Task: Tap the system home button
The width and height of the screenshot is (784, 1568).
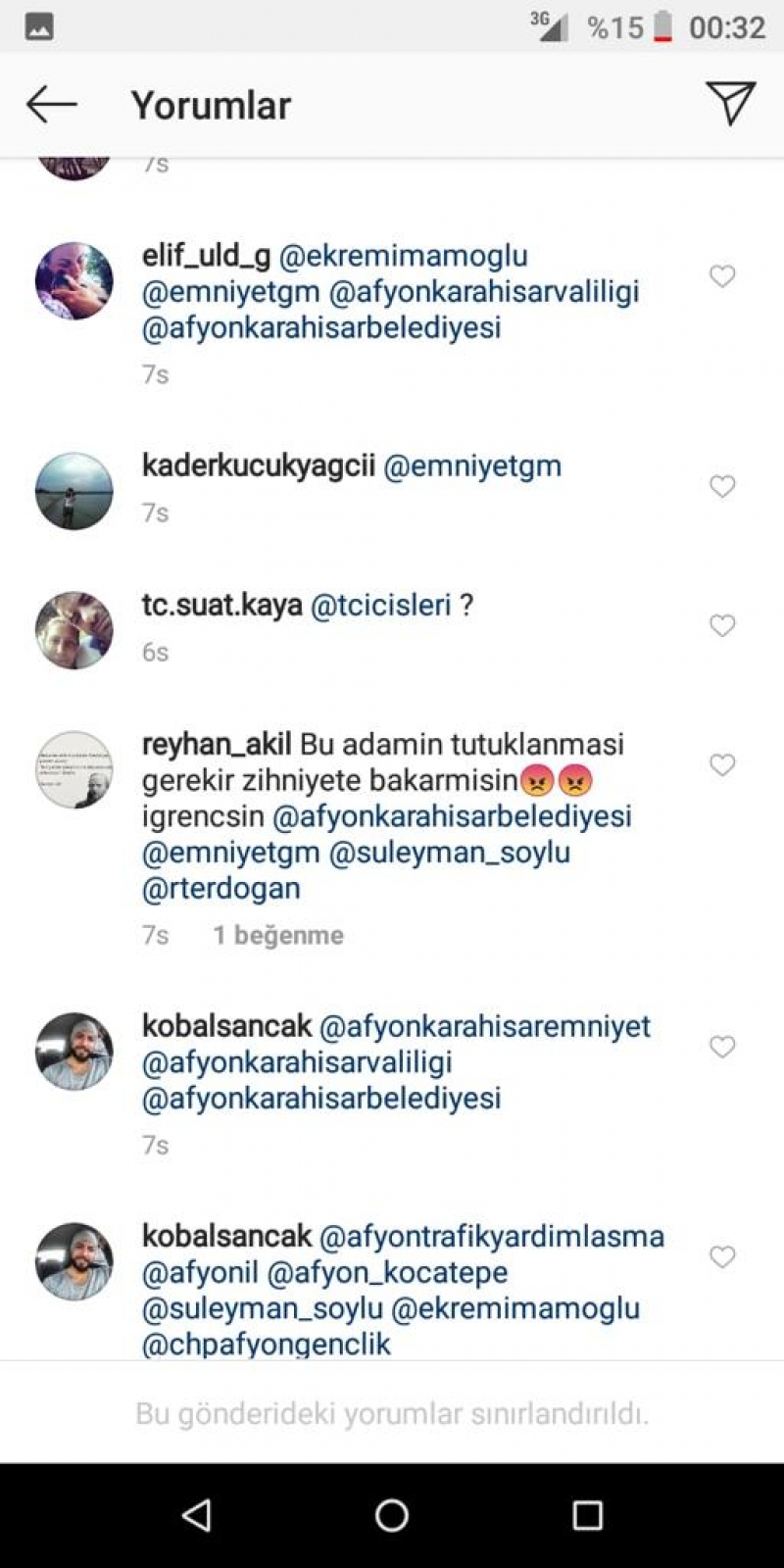Action: coord(392,1515)
